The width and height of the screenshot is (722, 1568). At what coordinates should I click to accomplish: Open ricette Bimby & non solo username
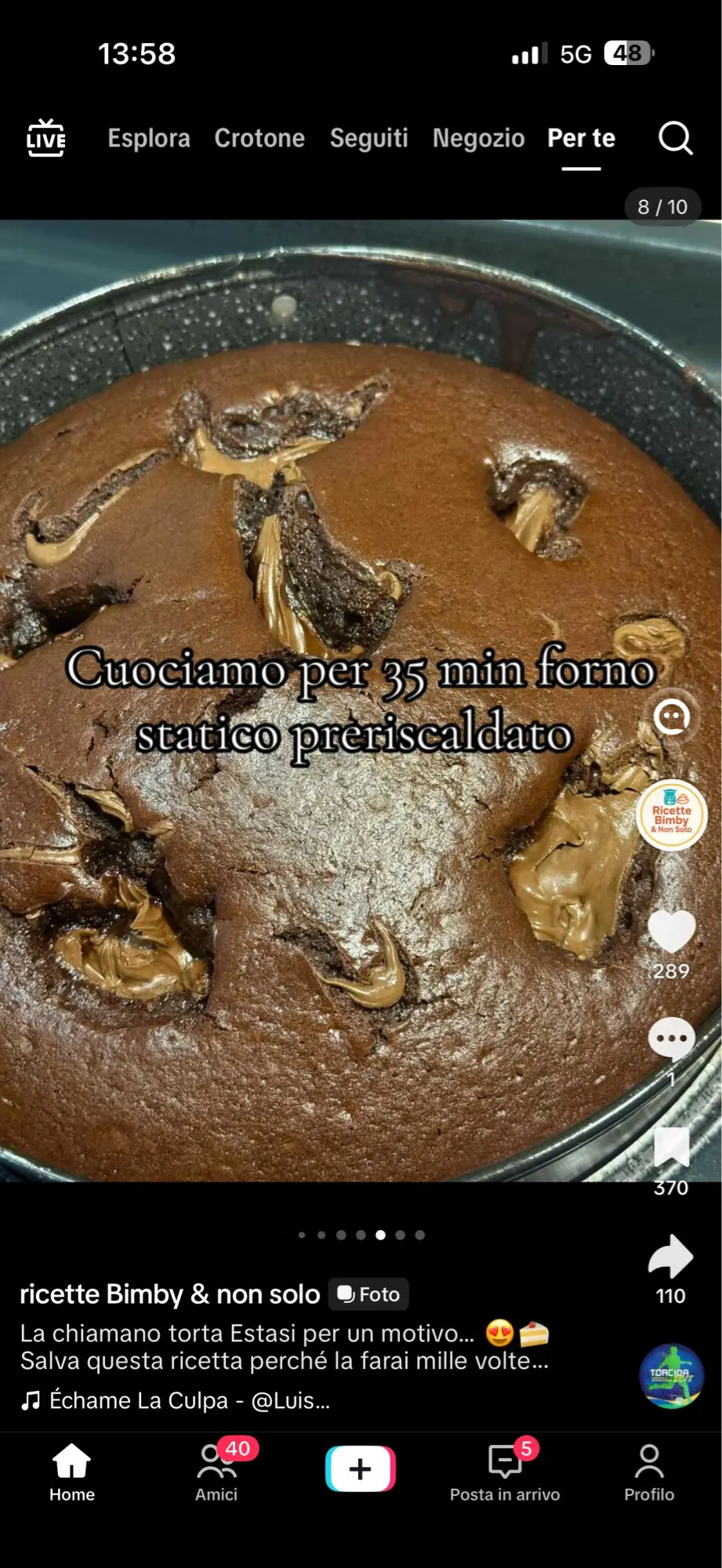(170, 1294)
